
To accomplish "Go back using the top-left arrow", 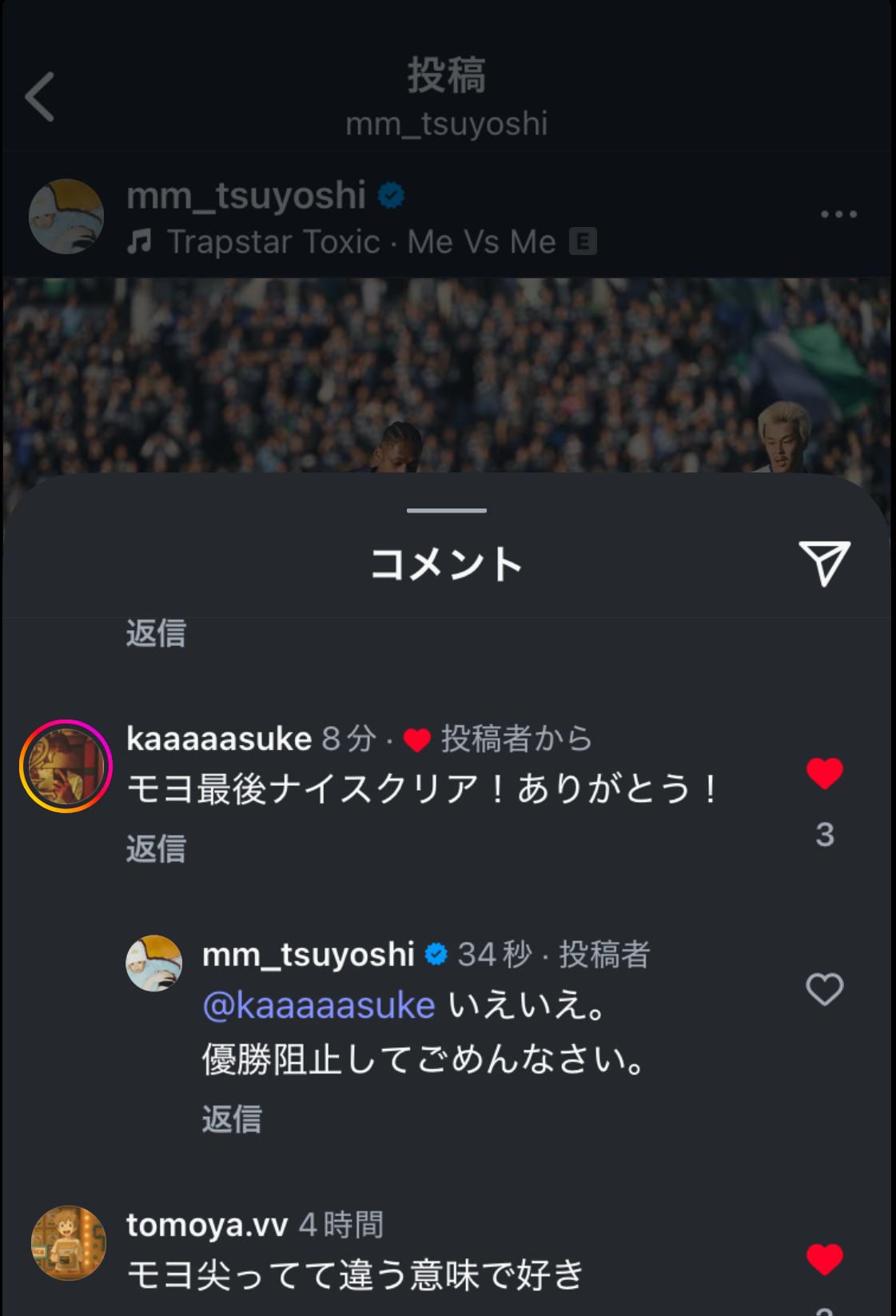I will pos(40,97).
